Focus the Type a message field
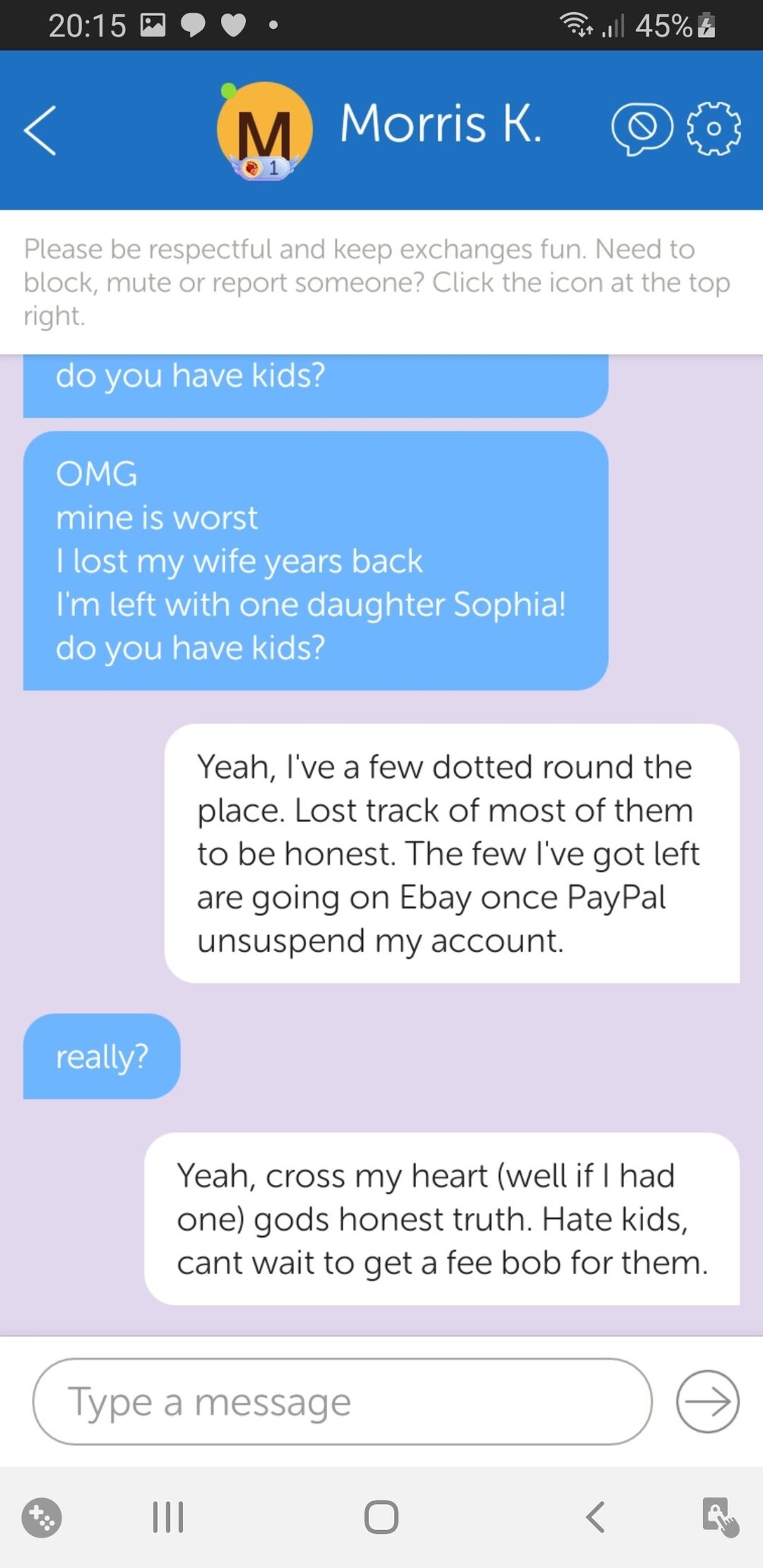 (342, 1402)
